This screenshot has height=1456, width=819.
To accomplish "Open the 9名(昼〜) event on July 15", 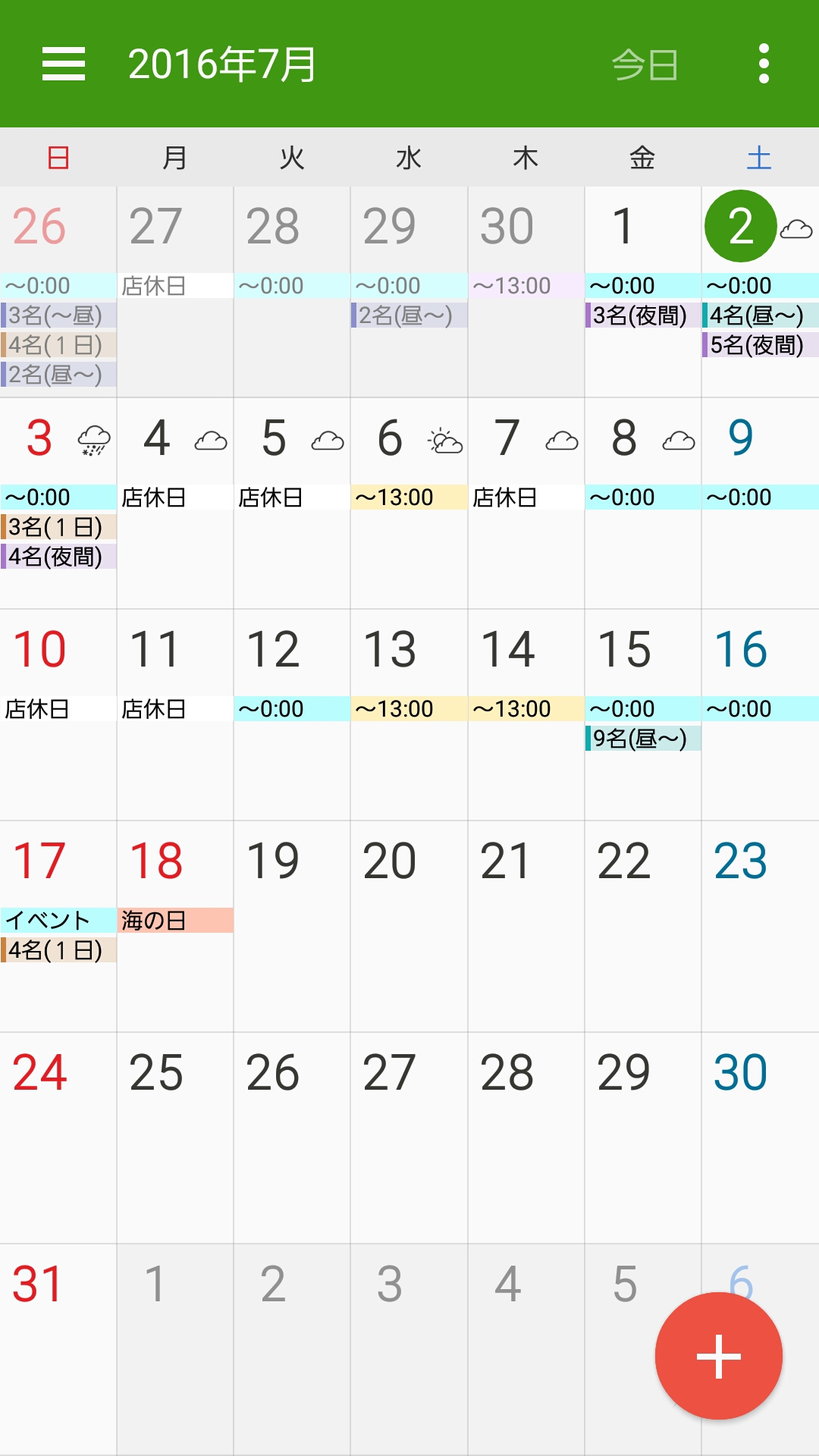I will pyautogui.click(x=643, y=739).
